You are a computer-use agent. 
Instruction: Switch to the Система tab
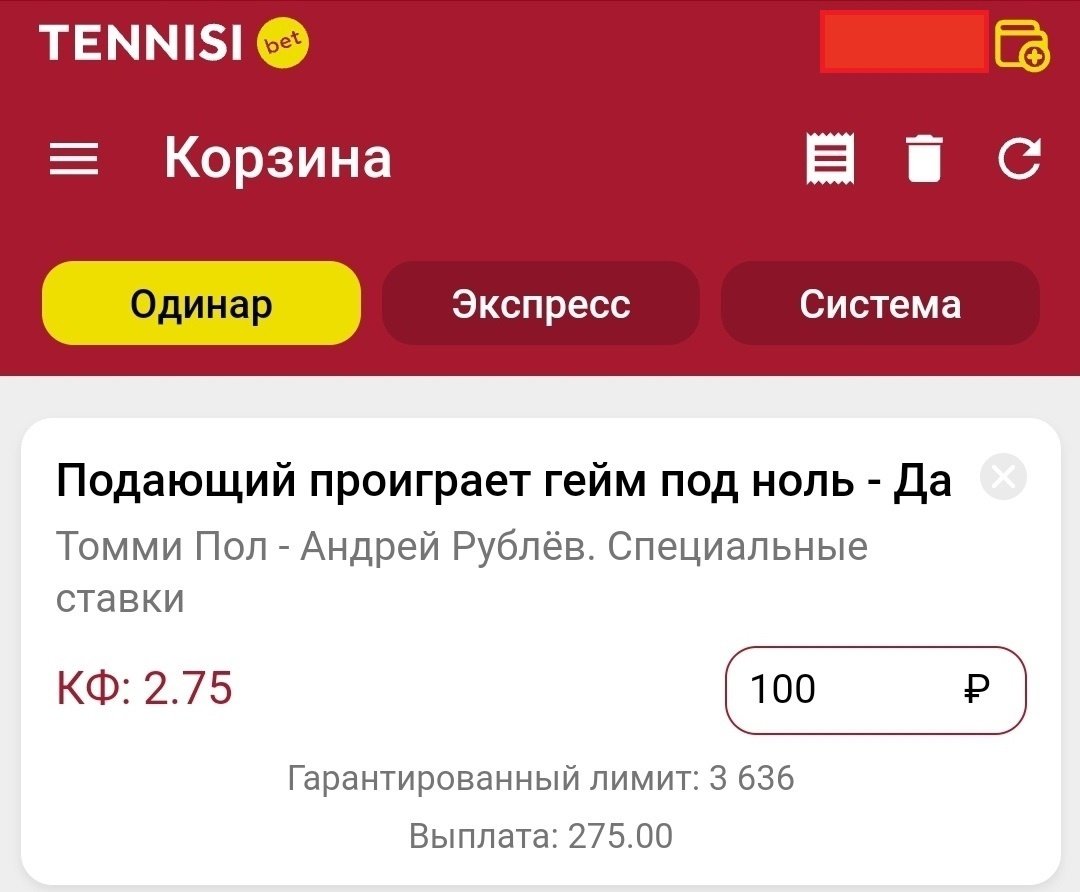coord(880,304)
